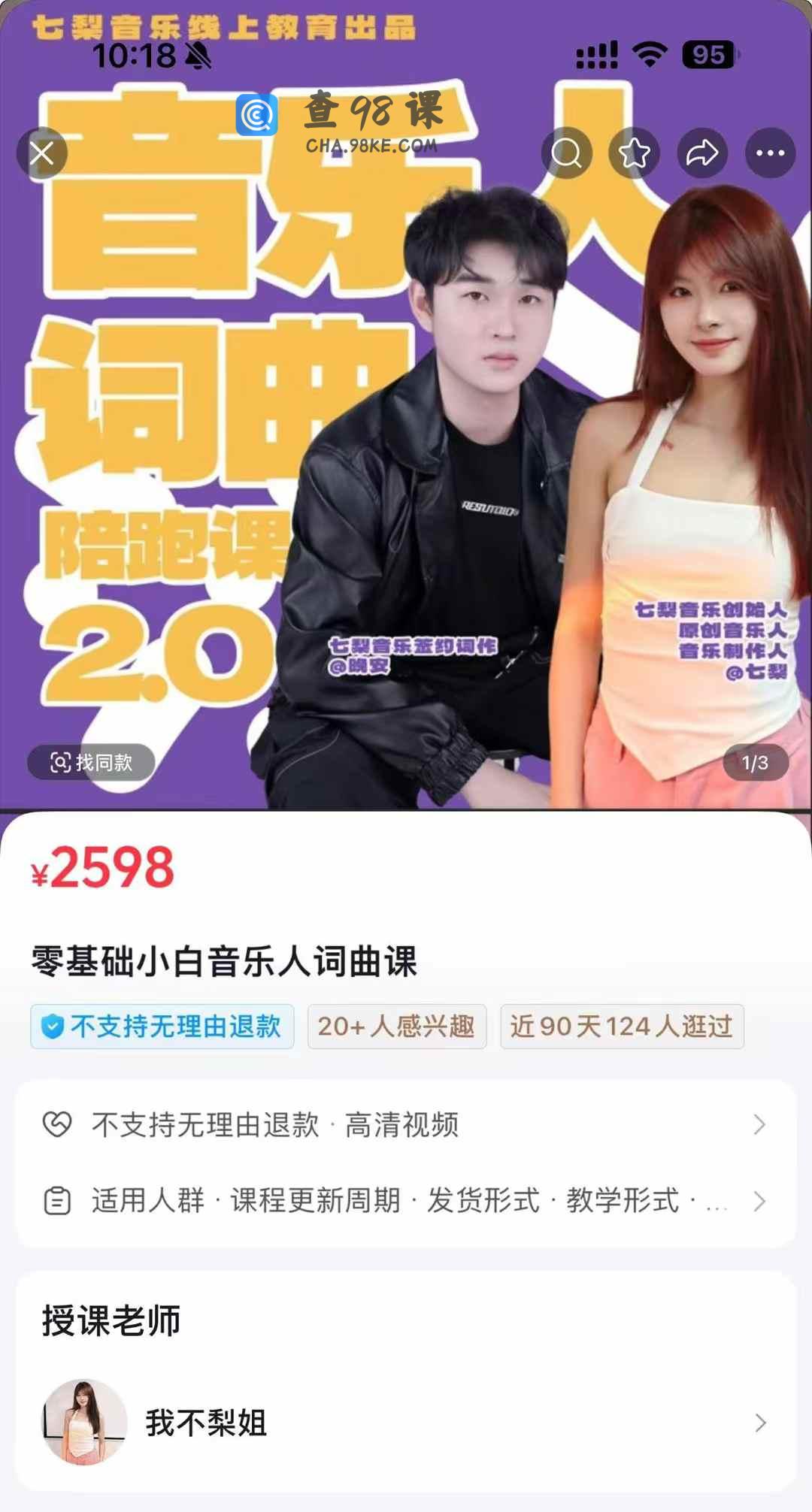Image resolution: width=812 pixels, height=1512 pixels.
Task: Share this course listing
Action: tap(702, 153)
